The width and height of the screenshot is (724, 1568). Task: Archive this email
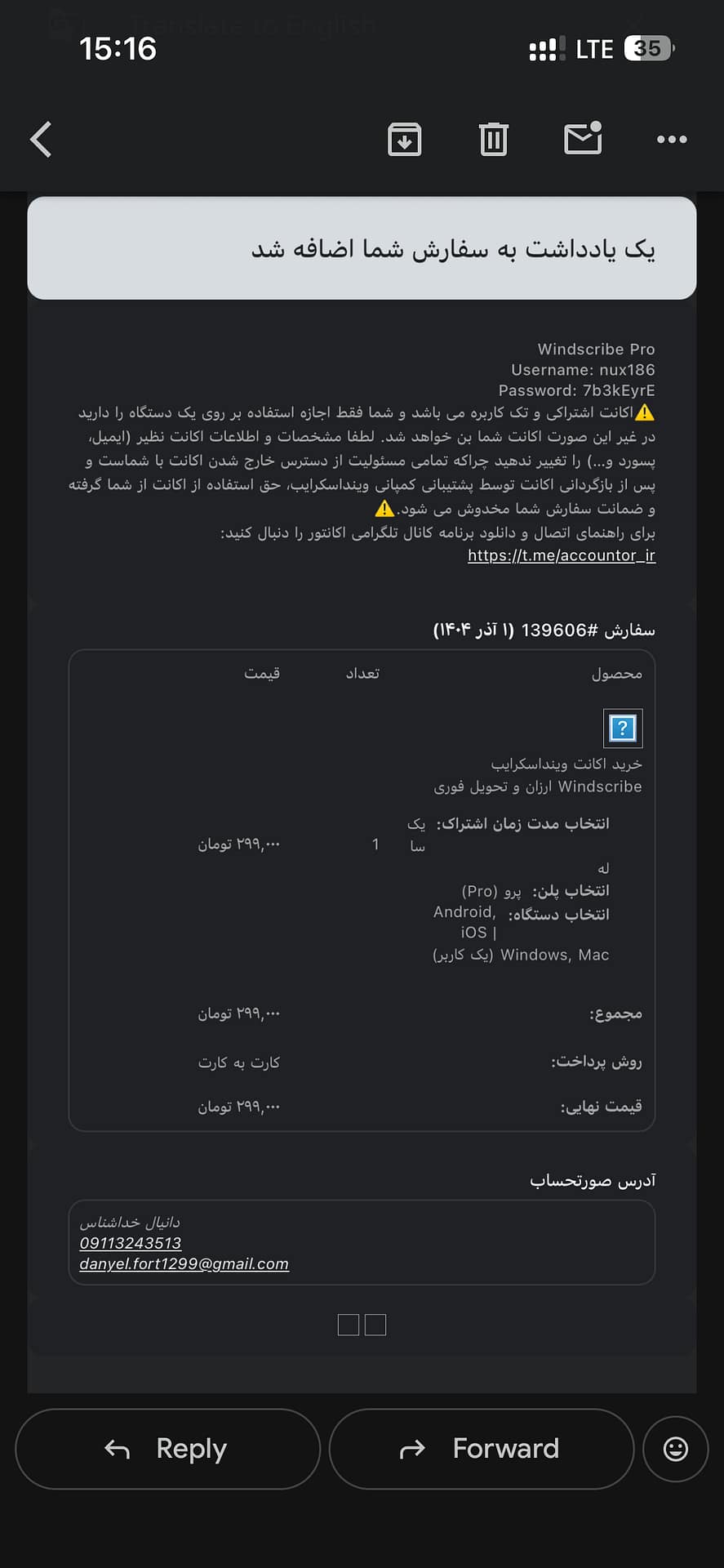tap(404, 139)
